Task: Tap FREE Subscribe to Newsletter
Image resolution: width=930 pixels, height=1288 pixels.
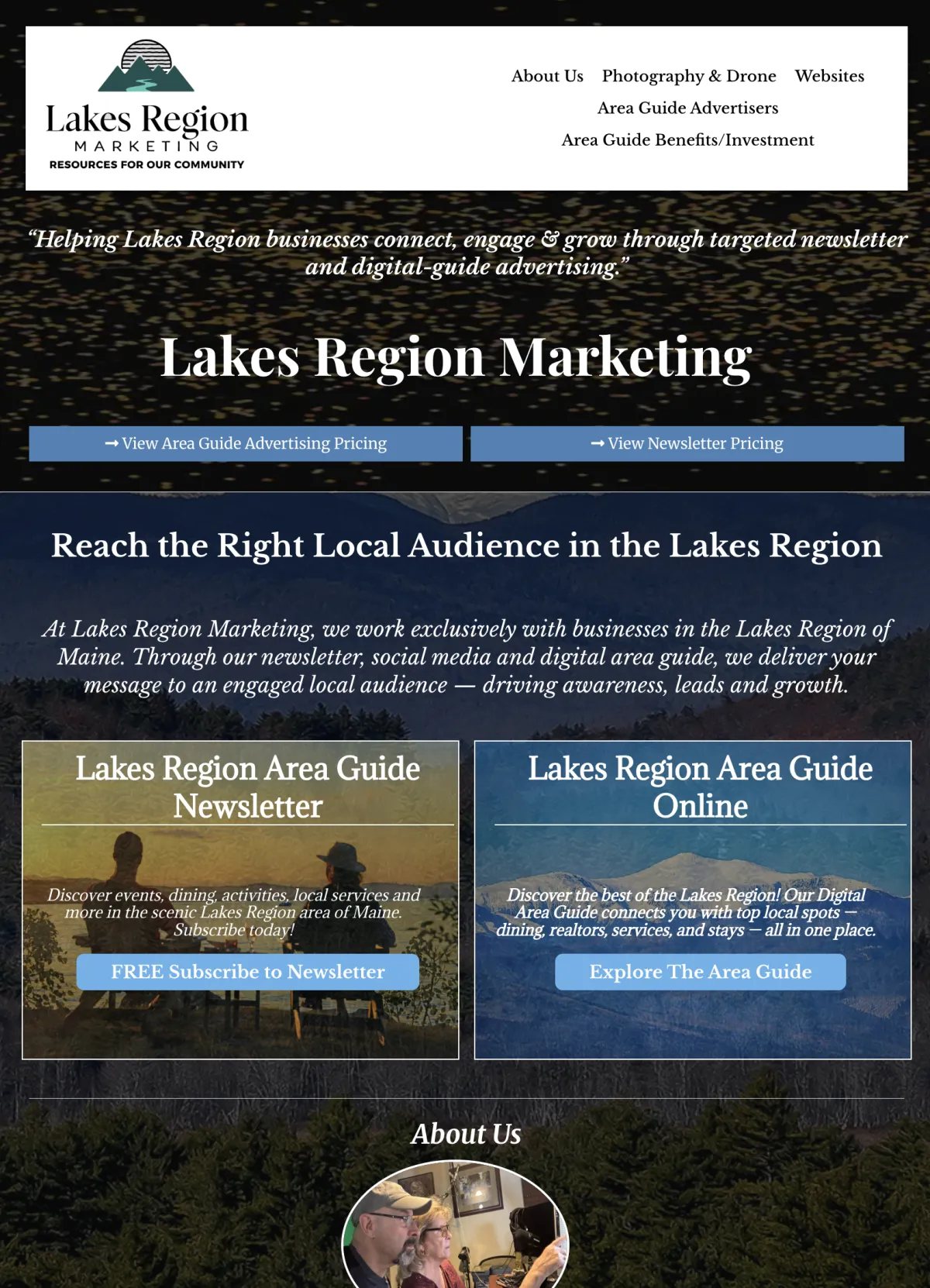Action: point(247,972)
